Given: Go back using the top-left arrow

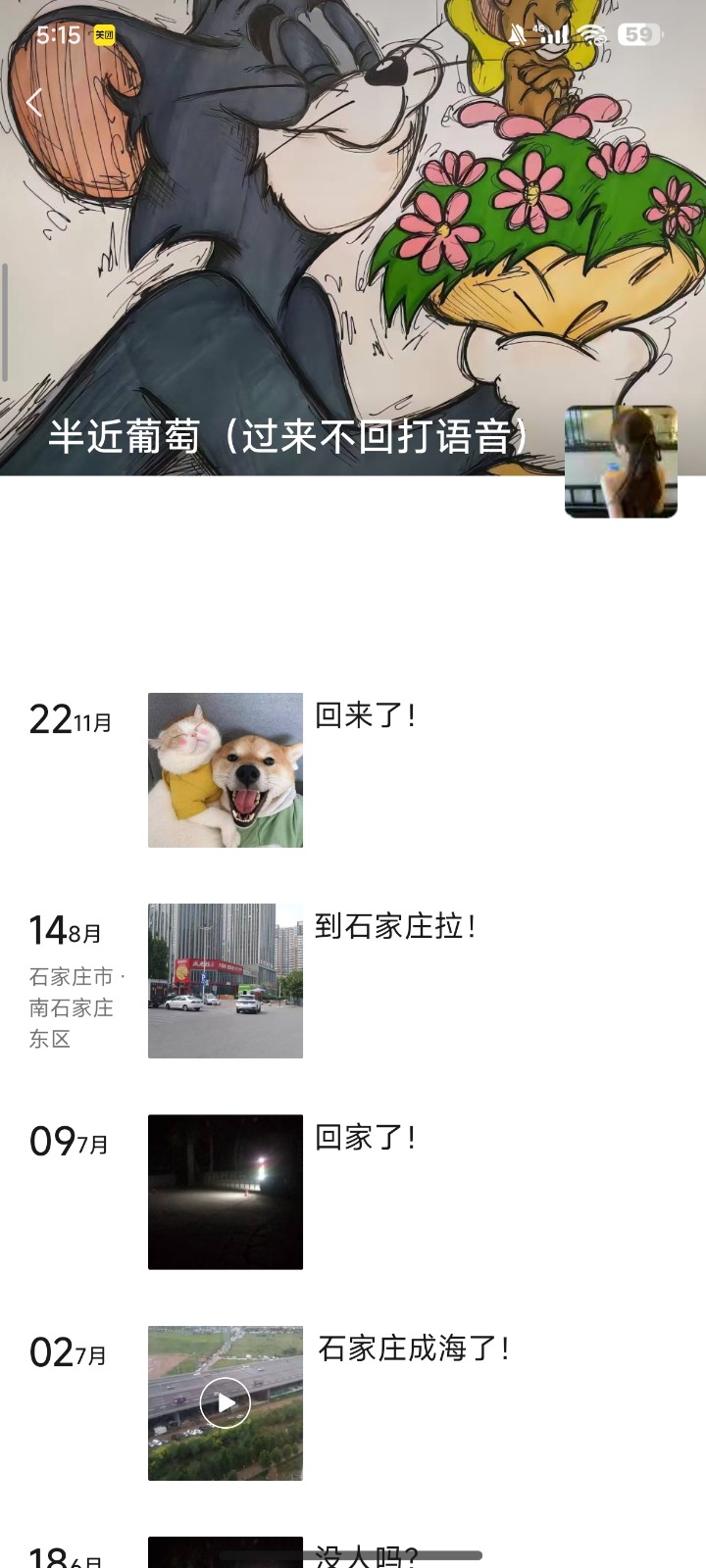Looking at the screenshot, I should point(35,102).
